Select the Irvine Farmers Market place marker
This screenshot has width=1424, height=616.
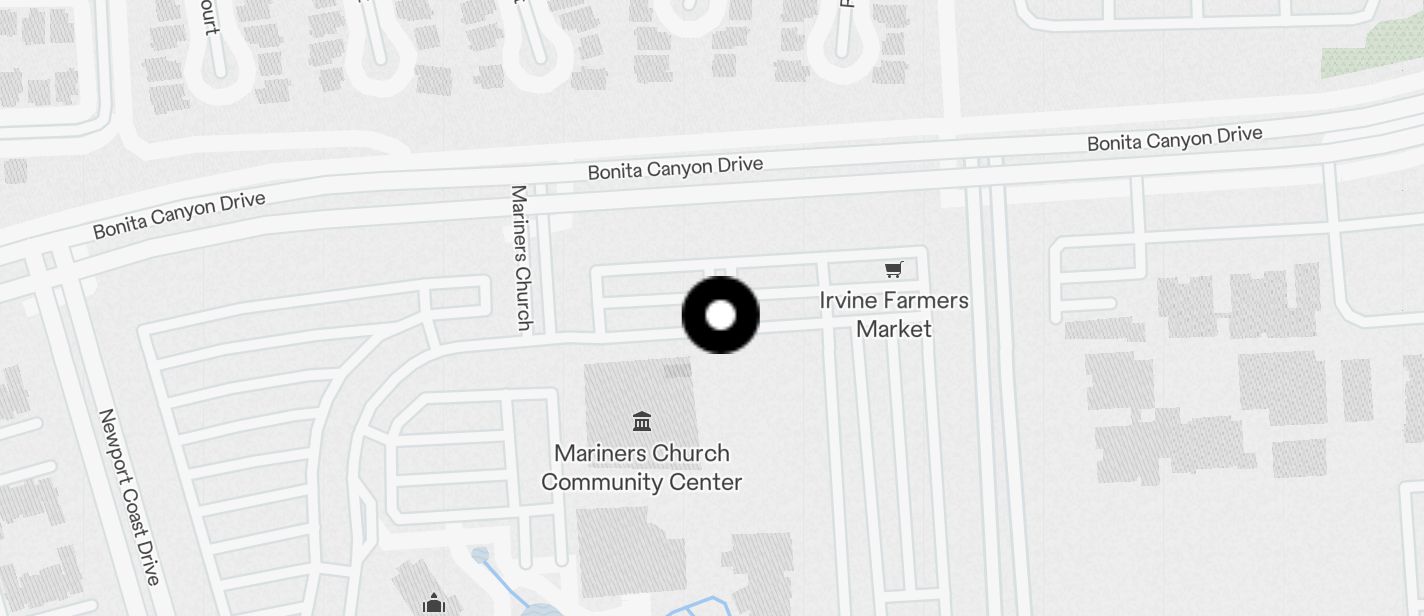click(x=893, y=270)
